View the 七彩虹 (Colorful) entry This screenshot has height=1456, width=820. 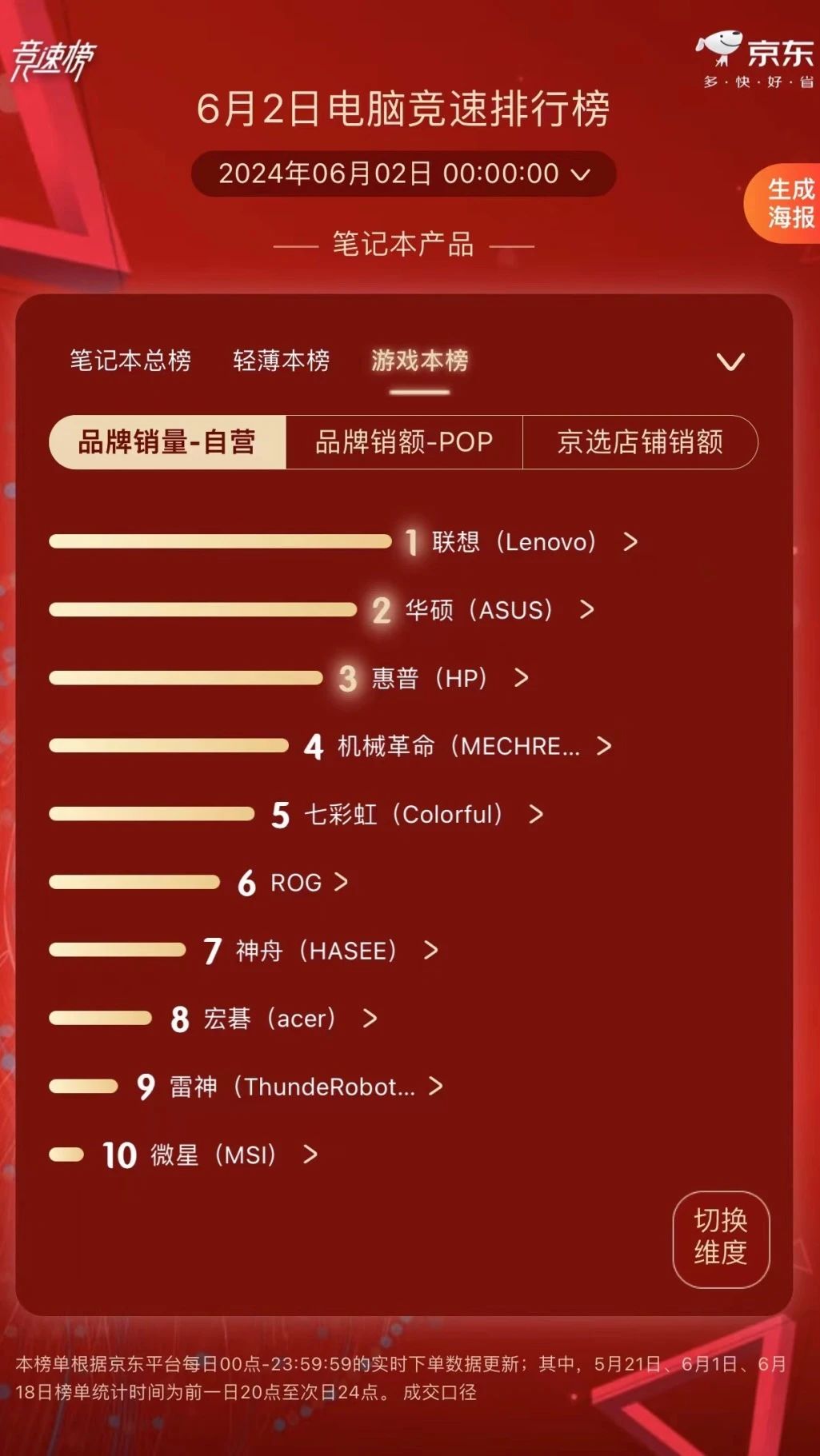pos(404,814)
